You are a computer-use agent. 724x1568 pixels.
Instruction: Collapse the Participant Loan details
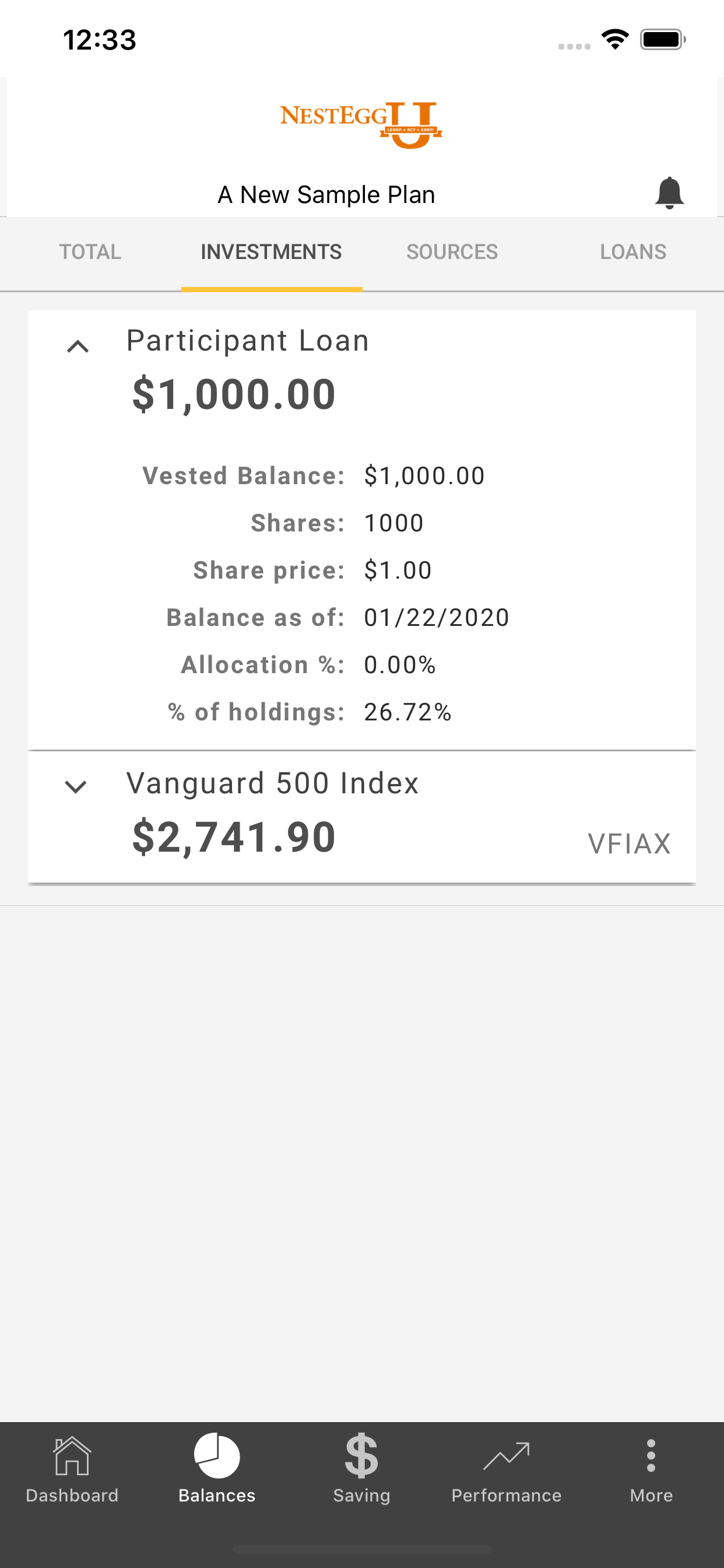(x=78, y=346)
